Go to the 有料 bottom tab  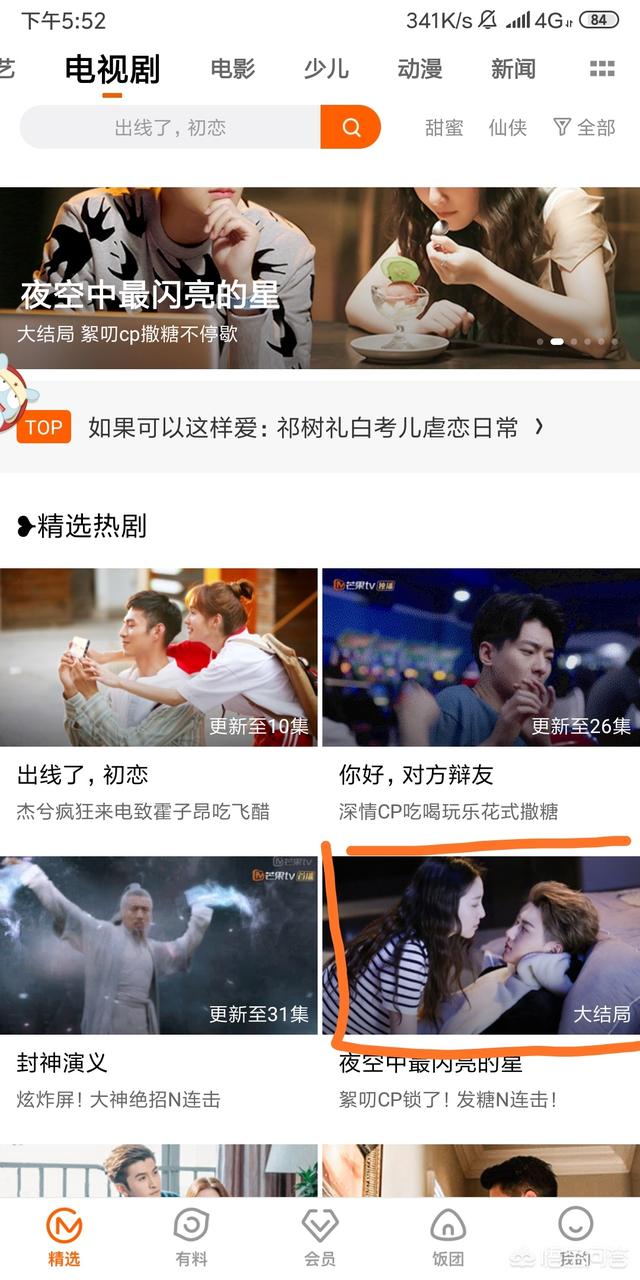pyautogui.click(x=191, y=1236)
